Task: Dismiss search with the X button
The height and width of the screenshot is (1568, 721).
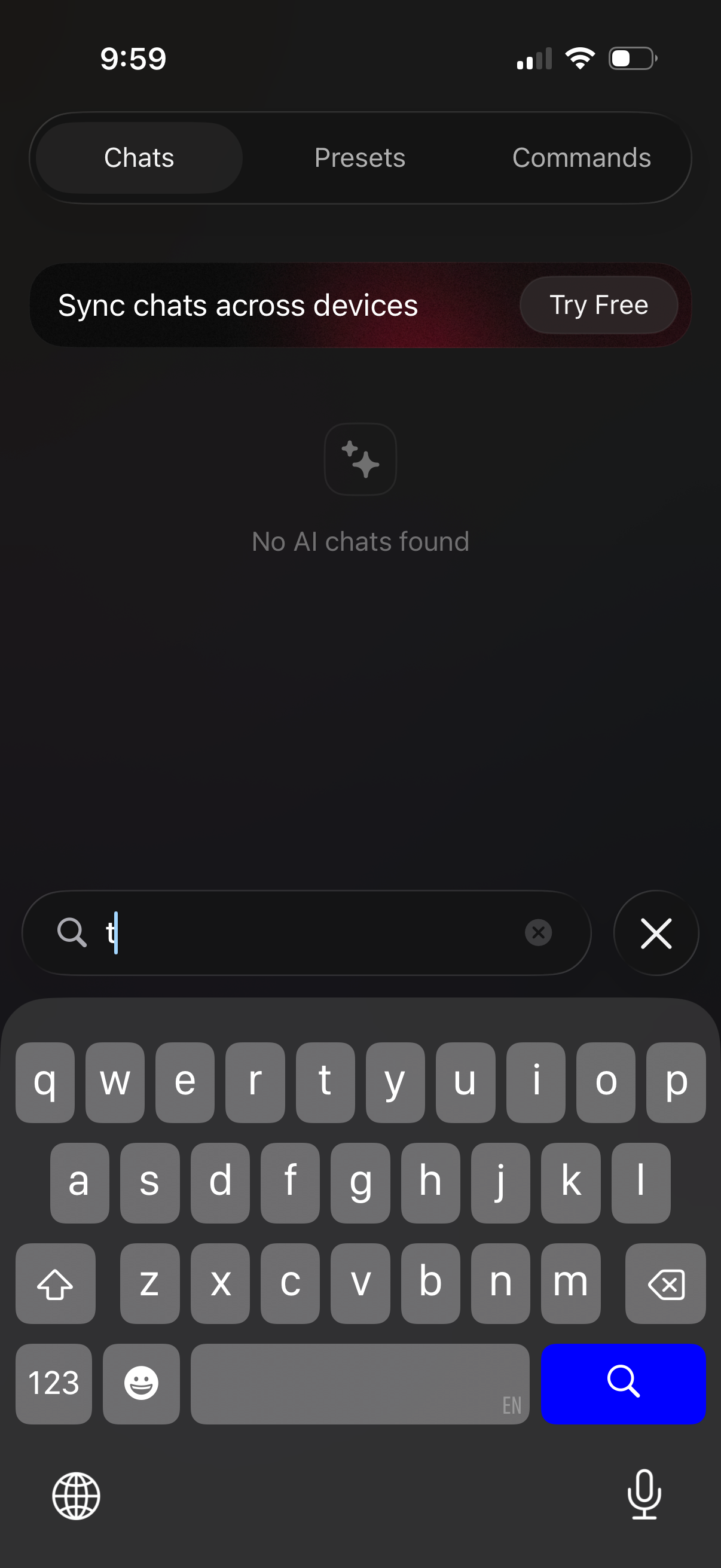Action: (655, 932)
